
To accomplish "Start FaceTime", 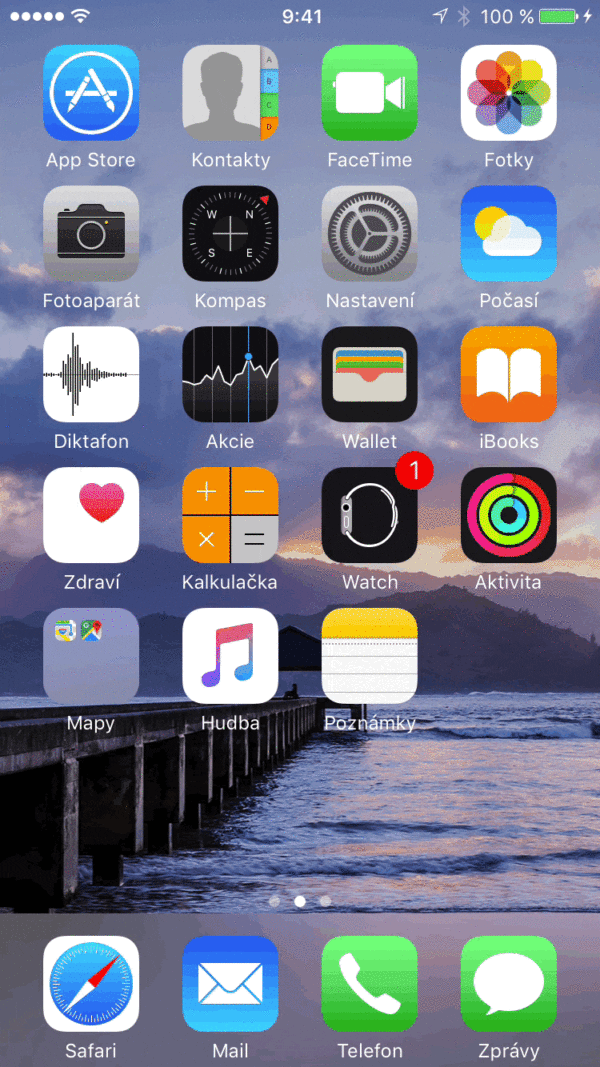I will (x=369, y=93).
